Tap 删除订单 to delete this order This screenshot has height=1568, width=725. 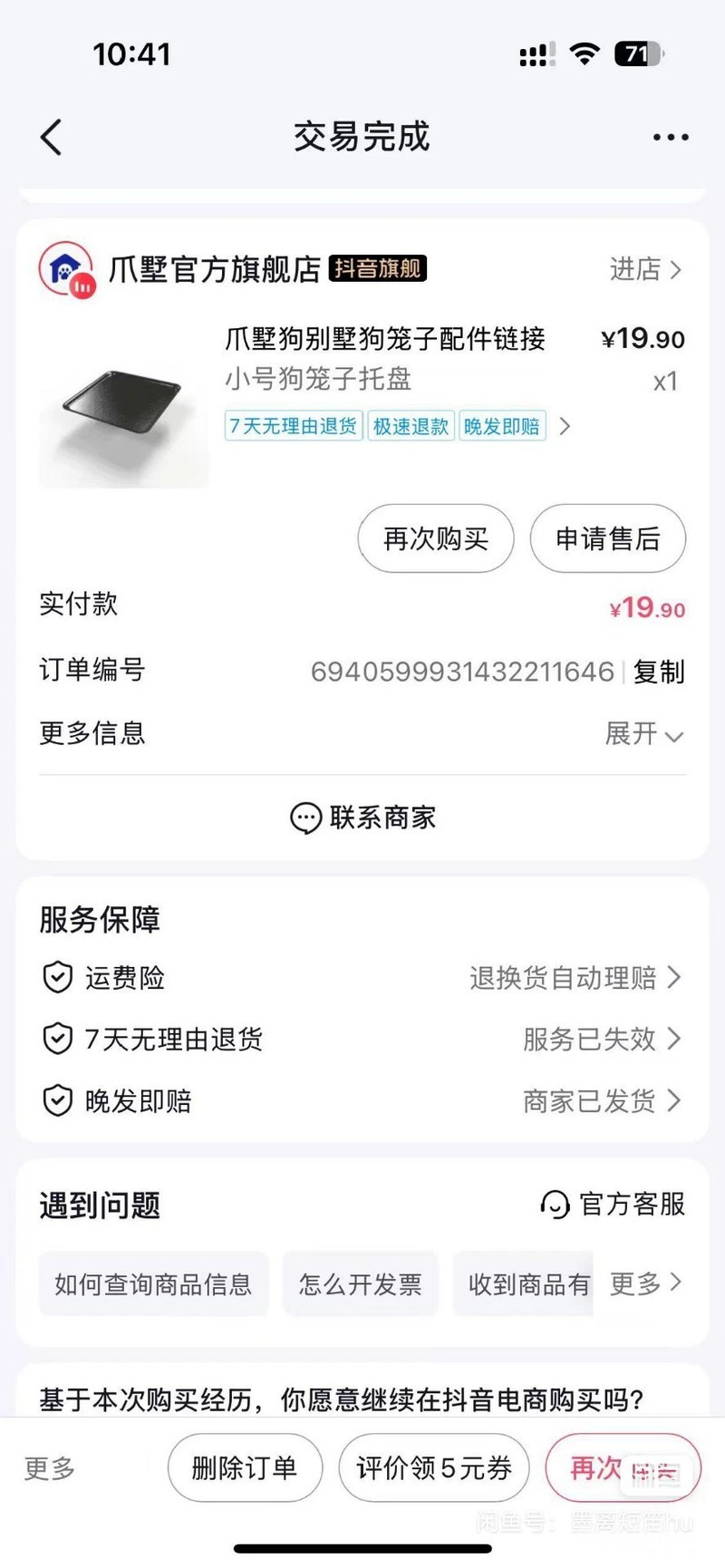245,1467
